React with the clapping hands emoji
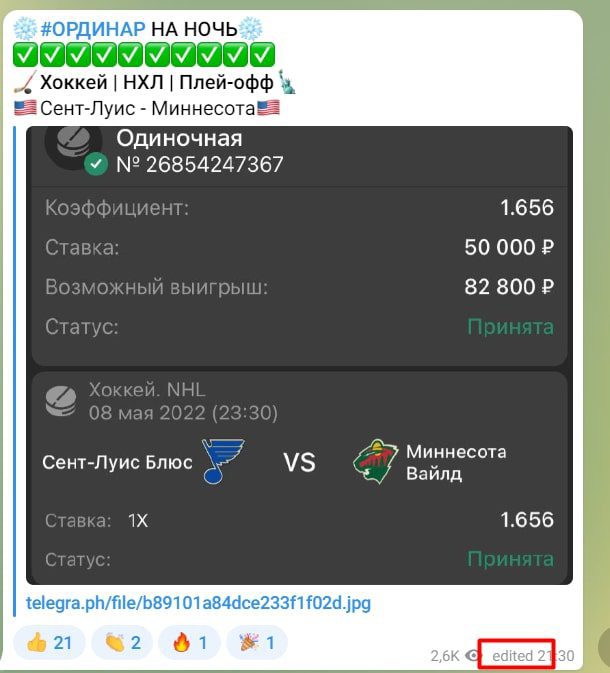The image size is (610, 673). pos(122,642)
